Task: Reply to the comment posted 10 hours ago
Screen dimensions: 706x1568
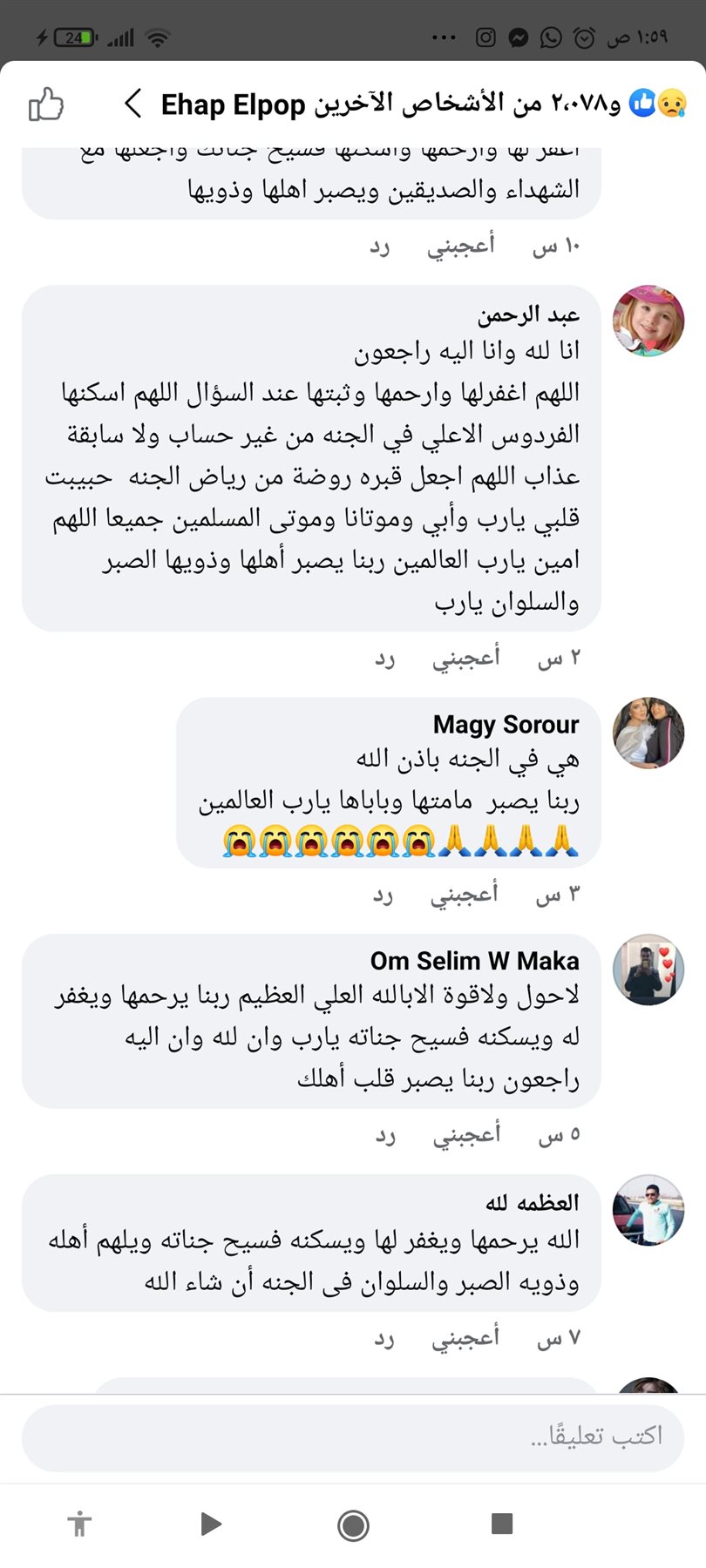Action: (379, 247)
